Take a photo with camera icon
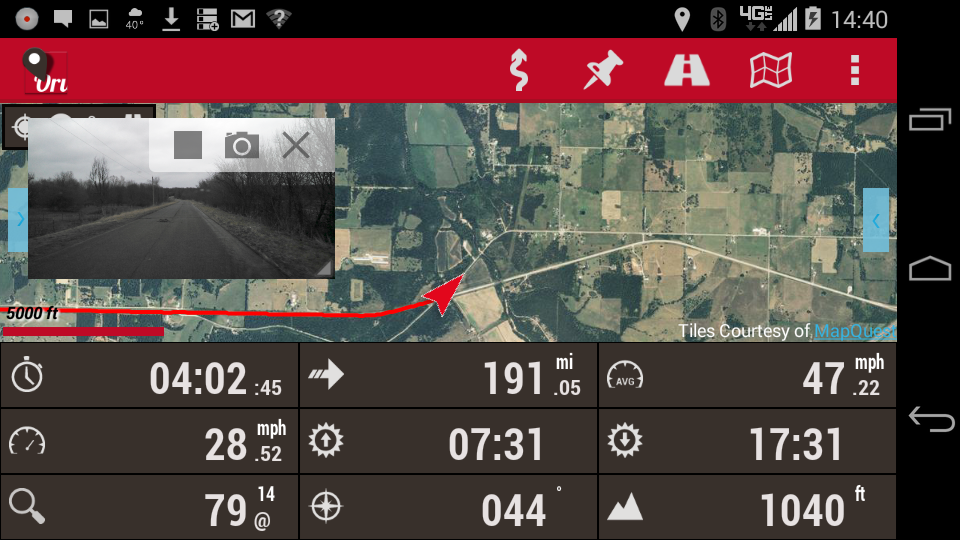Image resolution: width=960 pixels, height=540 pixels. (x=241, y=145)
